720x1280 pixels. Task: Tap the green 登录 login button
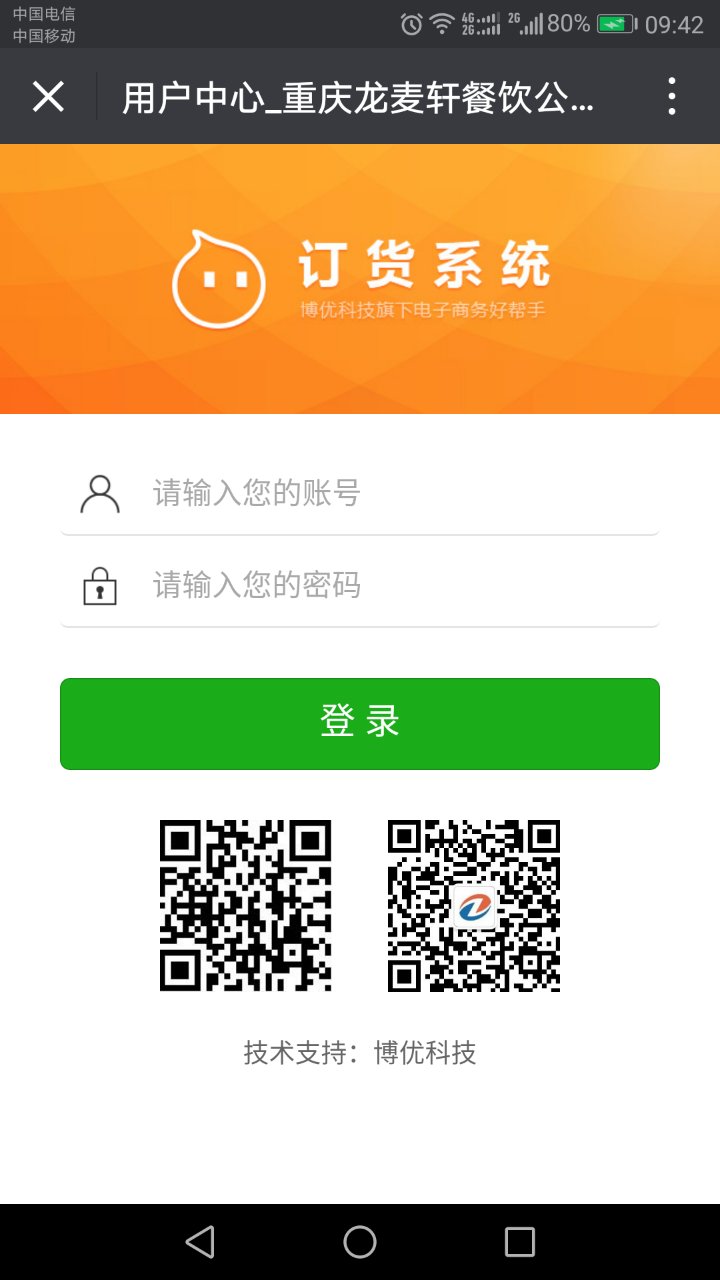[360, 723]
